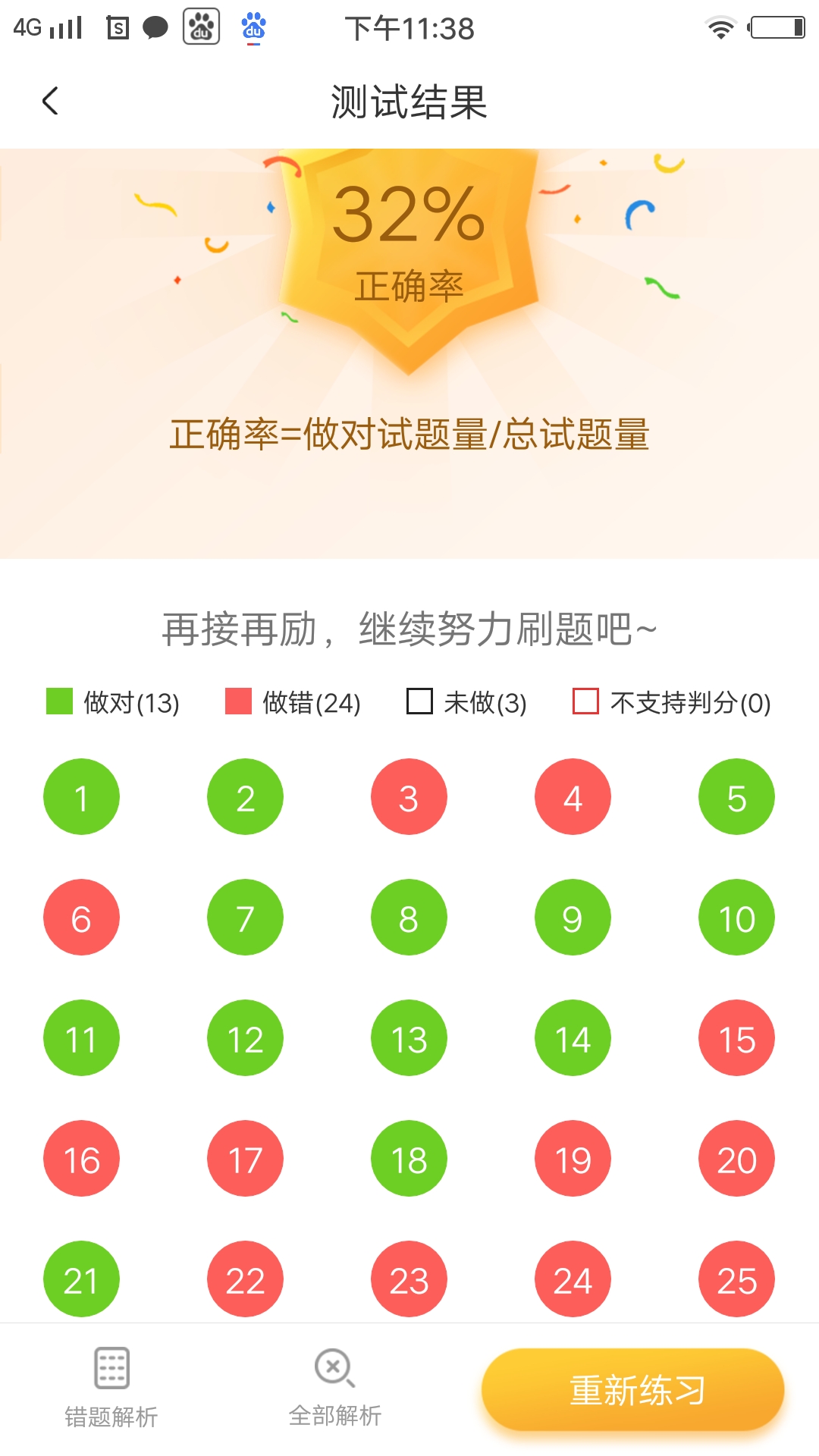Viewport: 819px width, 1456px height.
Task: Open question 12 result
Action: pos(245,1038)
